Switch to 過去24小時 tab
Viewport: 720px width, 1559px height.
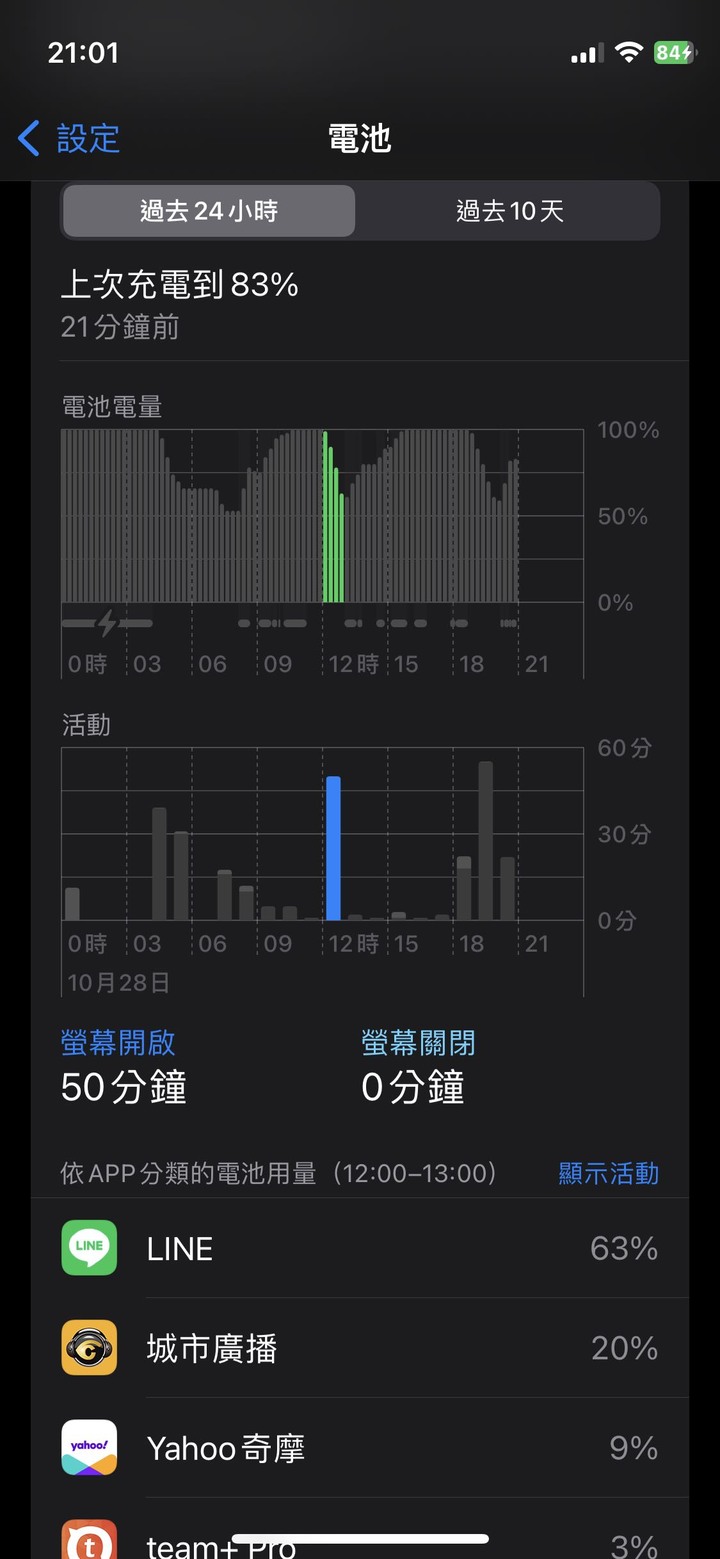click(x=208, y=211)
